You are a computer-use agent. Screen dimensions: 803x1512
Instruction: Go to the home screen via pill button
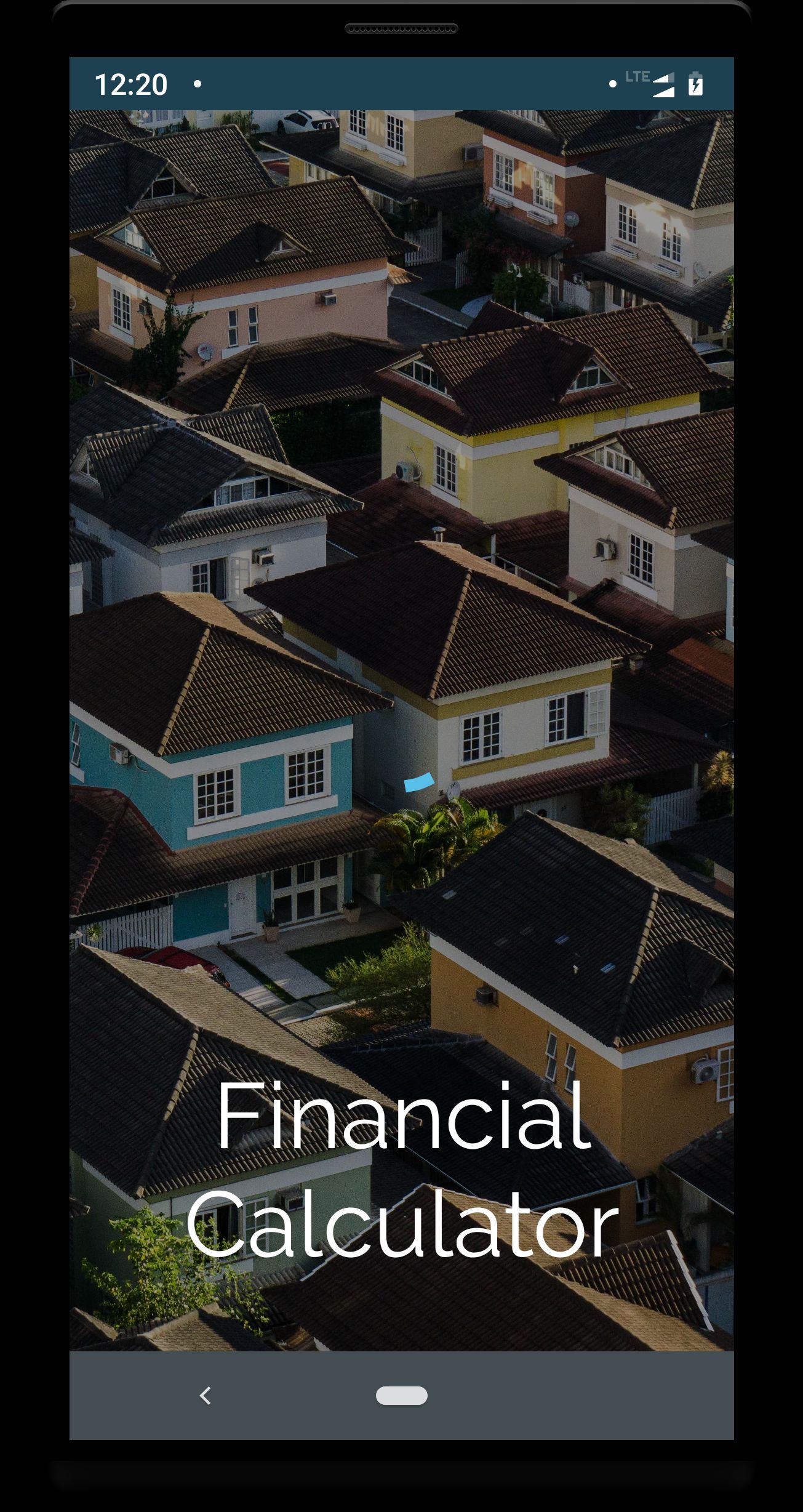[402, 1396]
